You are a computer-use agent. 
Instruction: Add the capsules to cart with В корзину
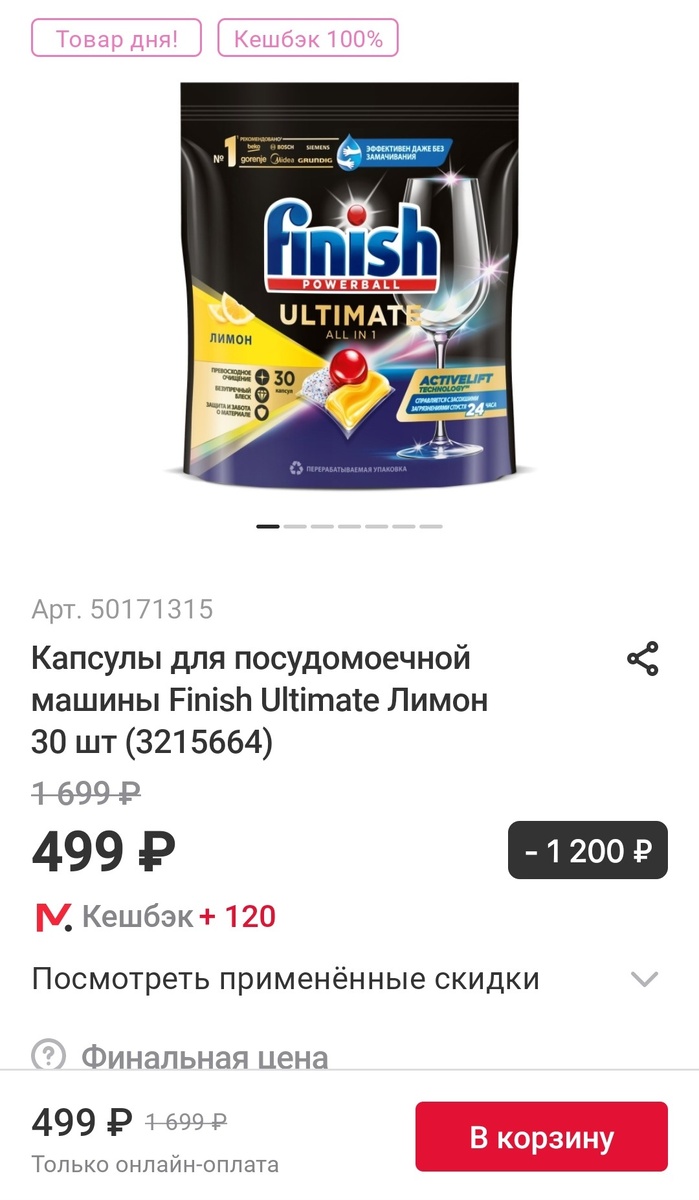click(541, 1136)
